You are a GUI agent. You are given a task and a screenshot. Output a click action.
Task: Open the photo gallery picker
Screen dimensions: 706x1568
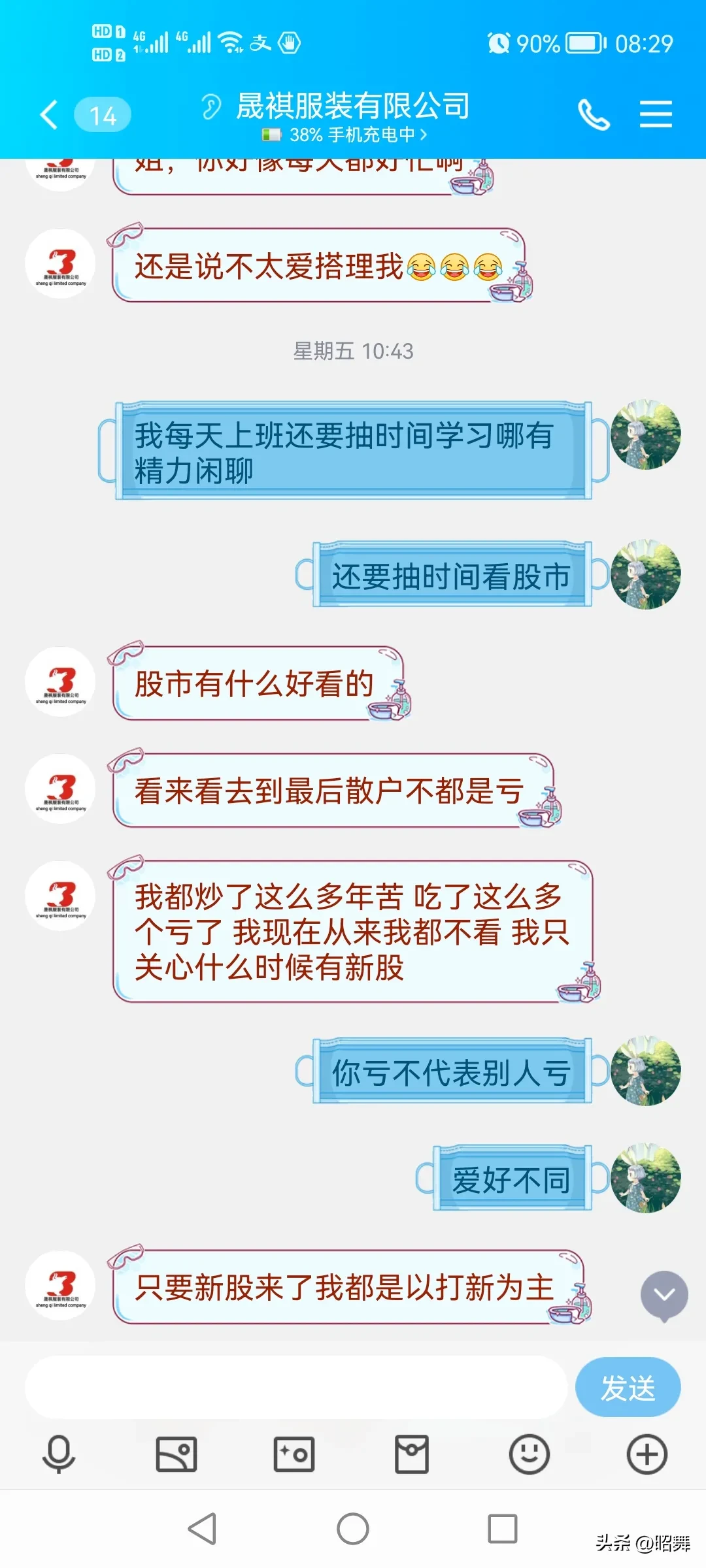176,1454
